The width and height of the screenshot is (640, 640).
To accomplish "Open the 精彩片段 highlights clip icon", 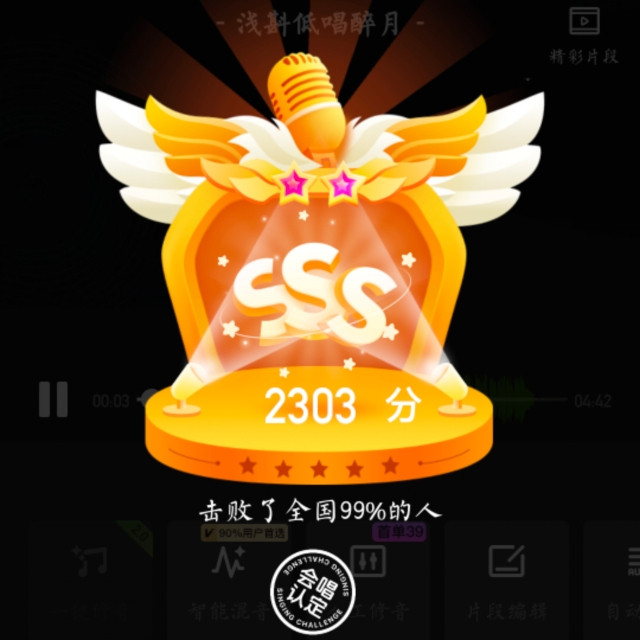I will pos(584,21).
